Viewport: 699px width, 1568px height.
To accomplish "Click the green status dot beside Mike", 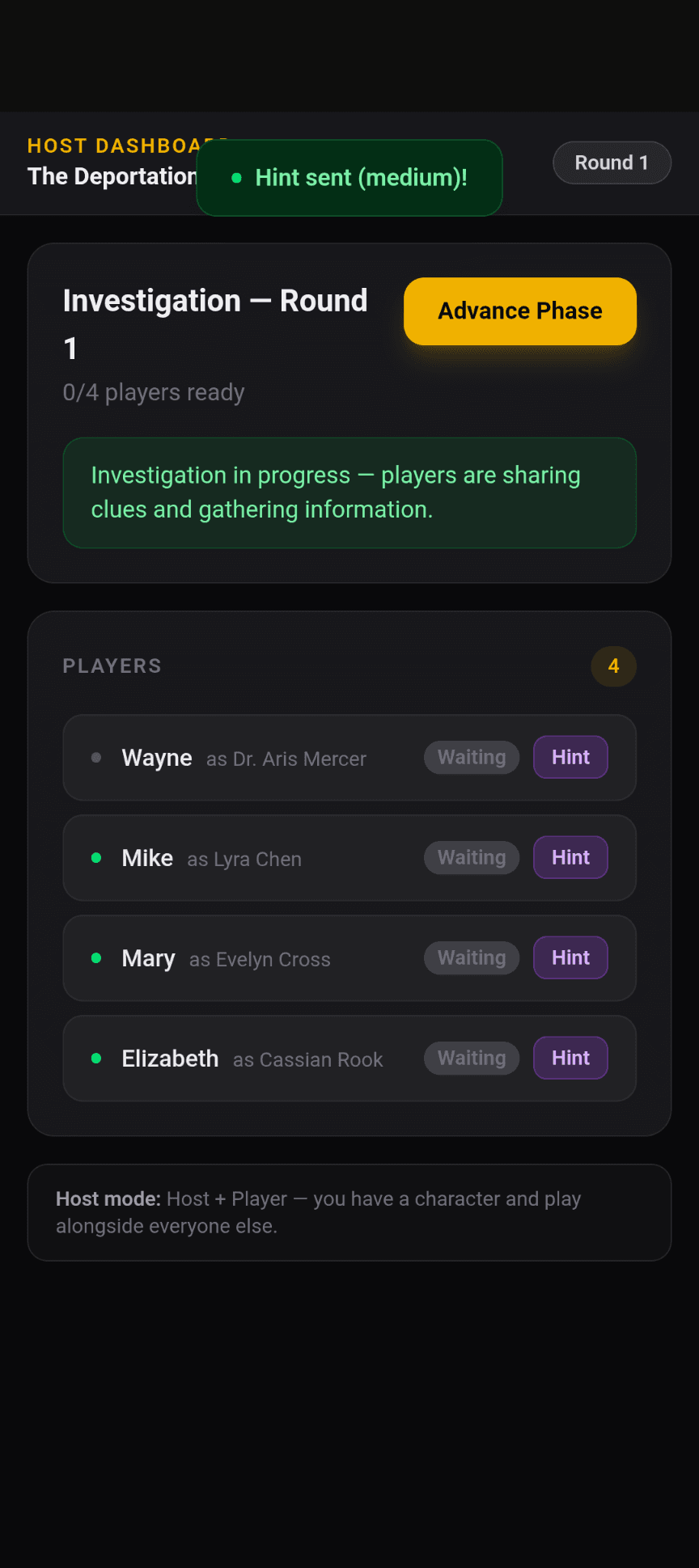I will 96,857.
